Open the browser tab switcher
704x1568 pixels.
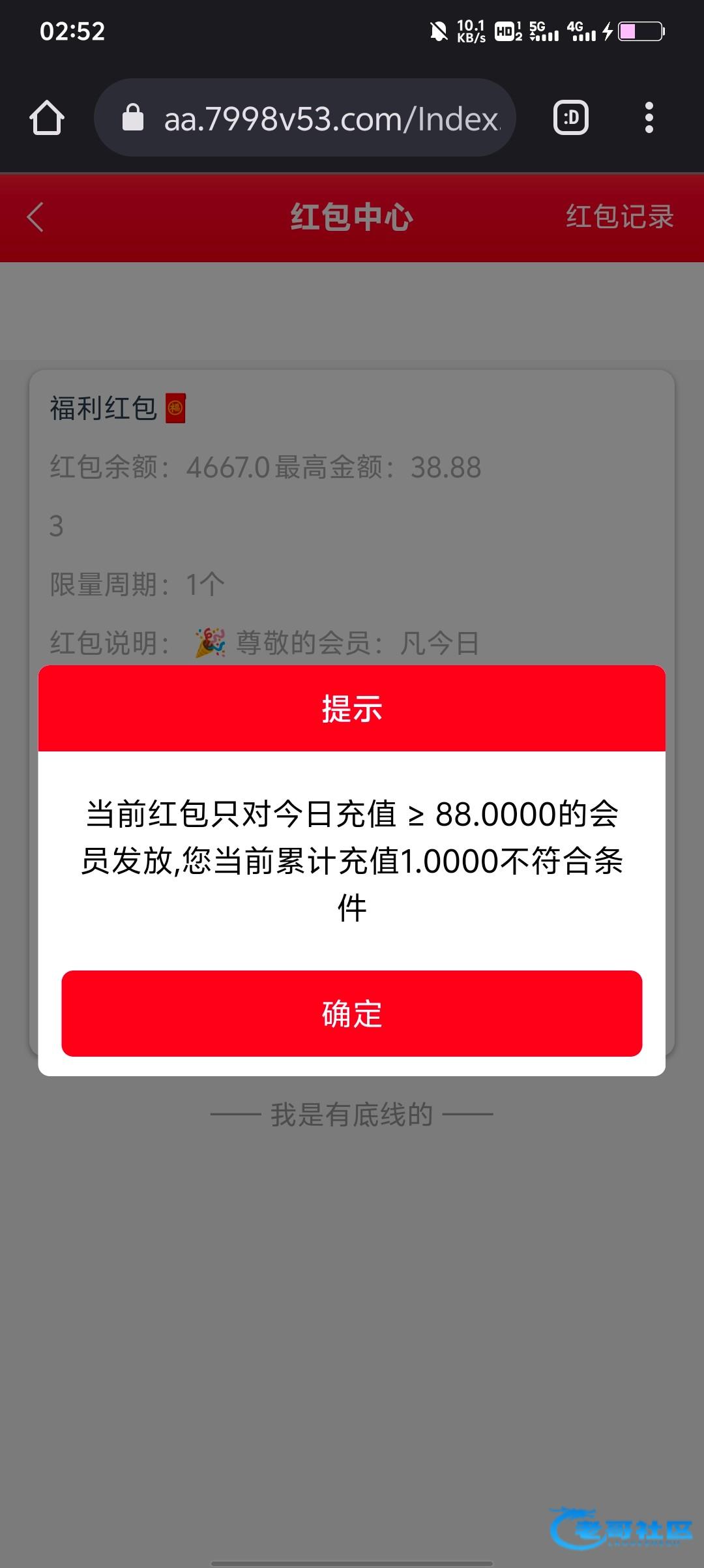571,118
